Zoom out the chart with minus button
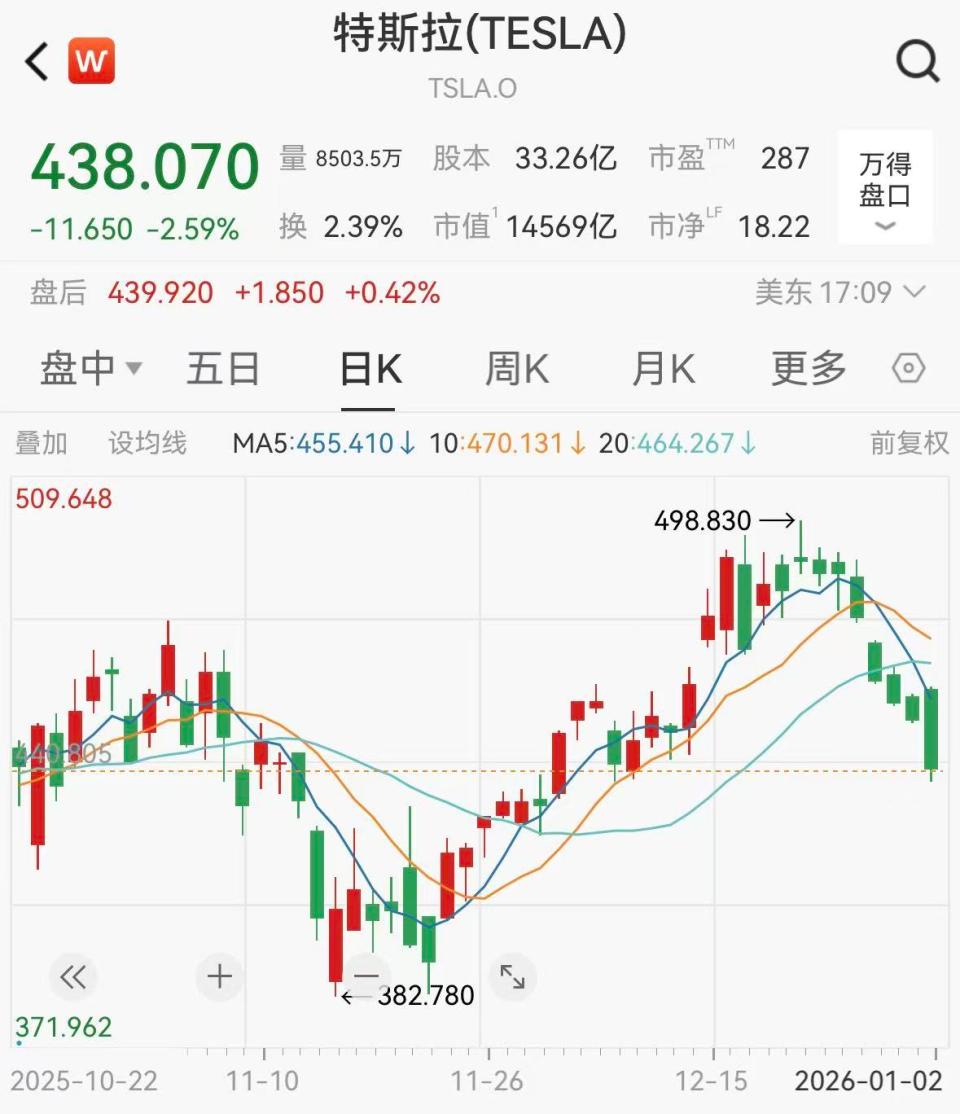The image size is (960, 1114). coord(366,977)
